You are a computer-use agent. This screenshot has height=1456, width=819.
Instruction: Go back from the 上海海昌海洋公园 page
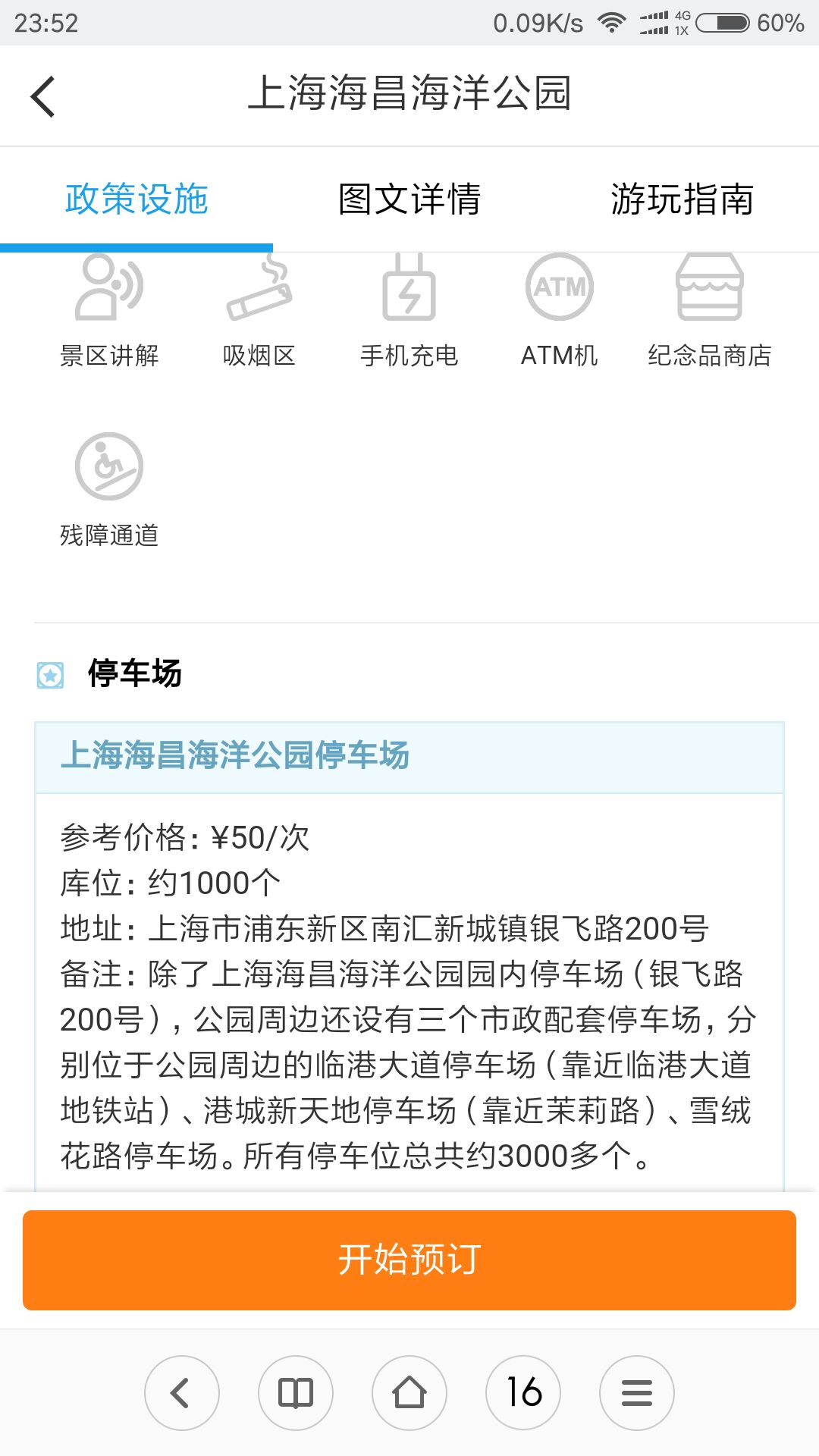tap(43, 96)
